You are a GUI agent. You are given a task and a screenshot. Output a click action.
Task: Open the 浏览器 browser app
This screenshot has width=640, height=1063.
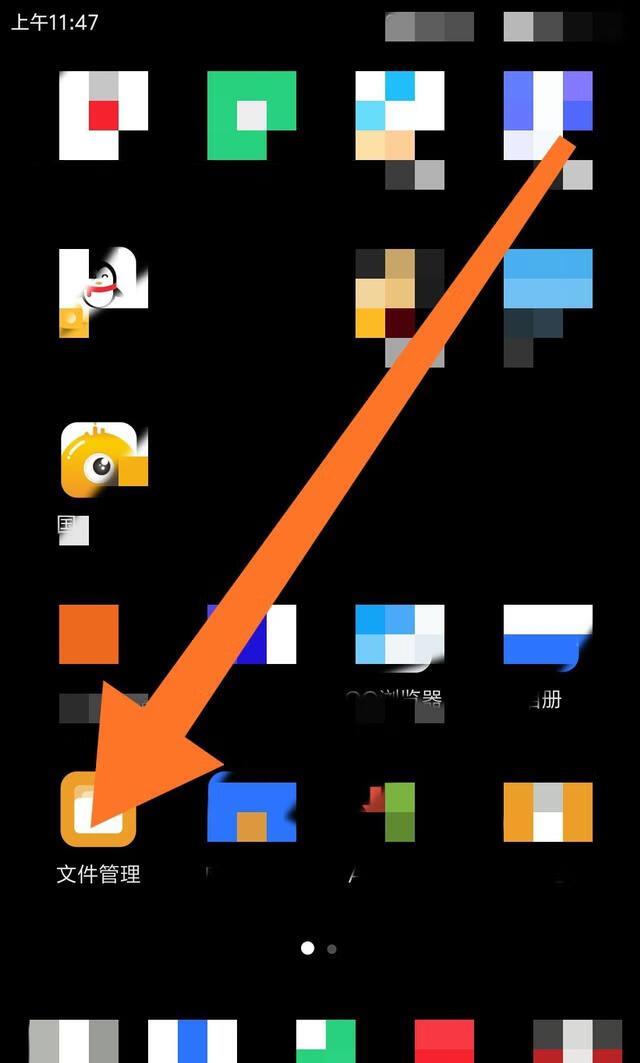400,637
